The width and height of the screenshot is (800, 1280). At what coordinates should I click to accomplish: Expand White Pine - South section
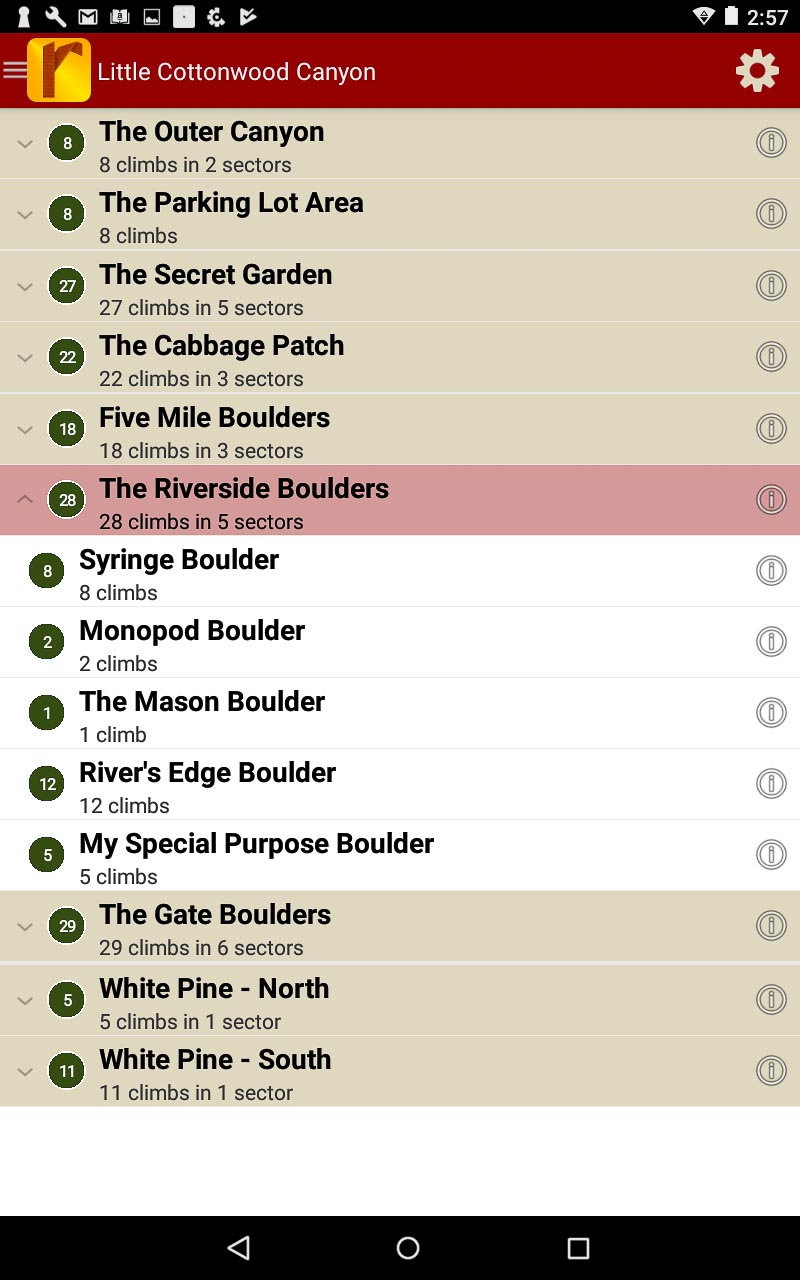tap(25, 1071)
